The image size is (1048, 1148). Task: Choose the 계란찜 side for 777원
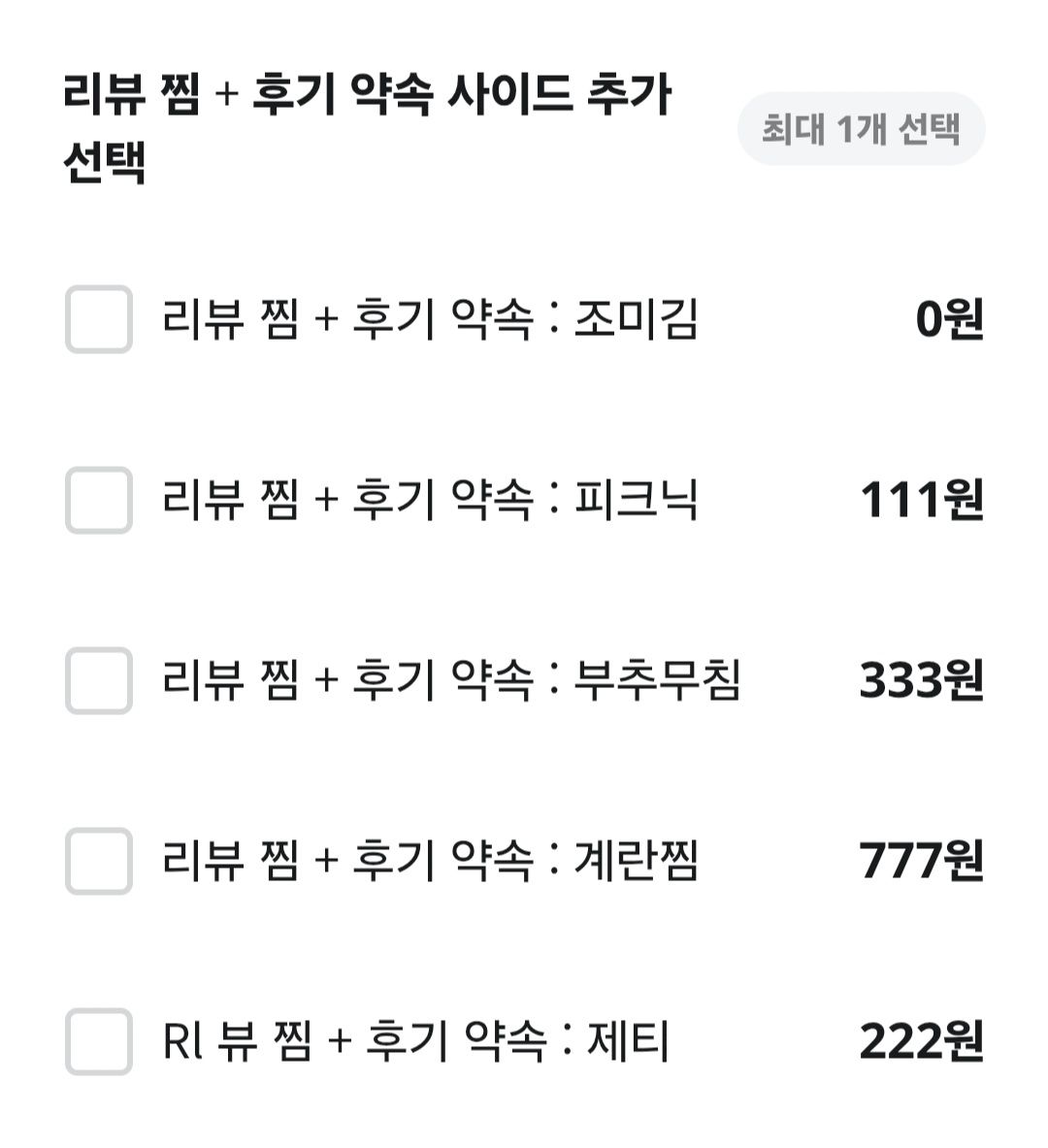(99, 861)
